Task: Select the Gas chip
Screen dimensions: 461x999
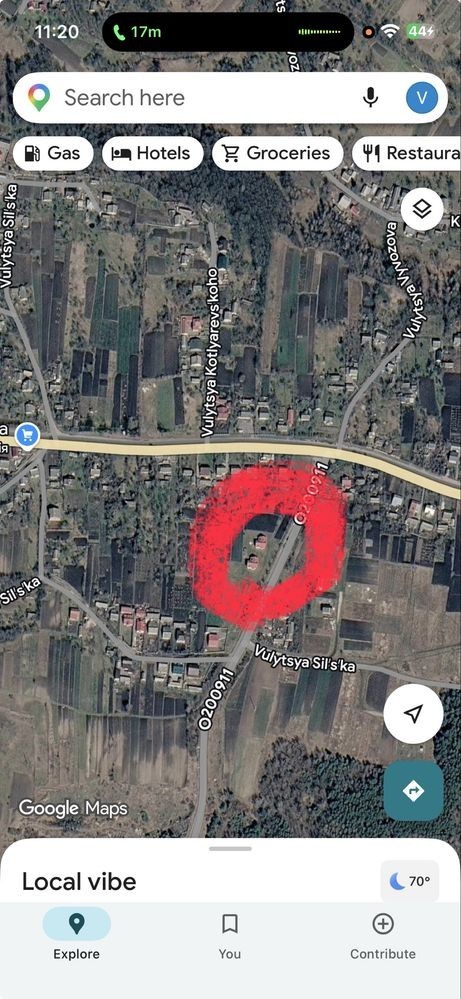Action: [x=53, y=154]
